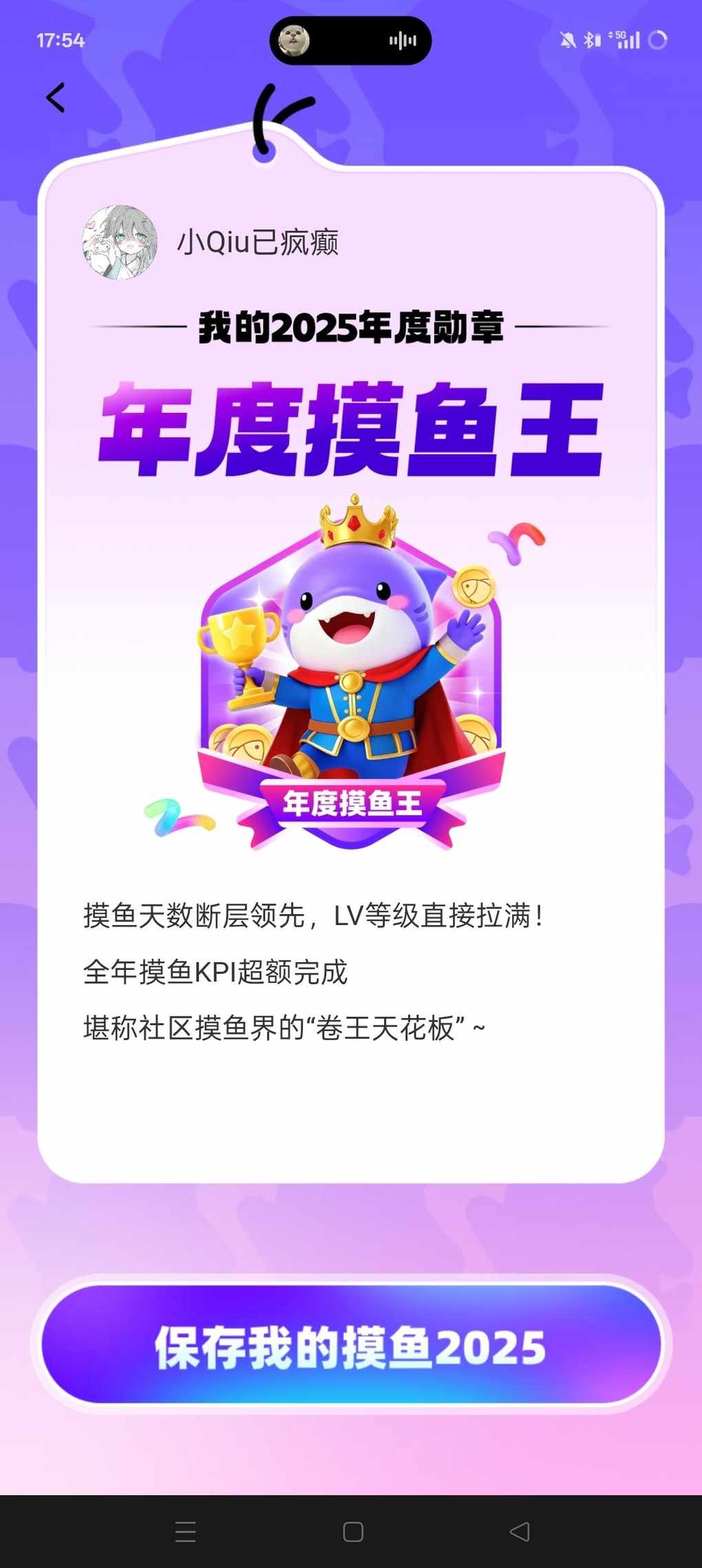Screen dimensions: 702x1568
Task: Tap the system back triangle button
Action: coord(520,1532)
